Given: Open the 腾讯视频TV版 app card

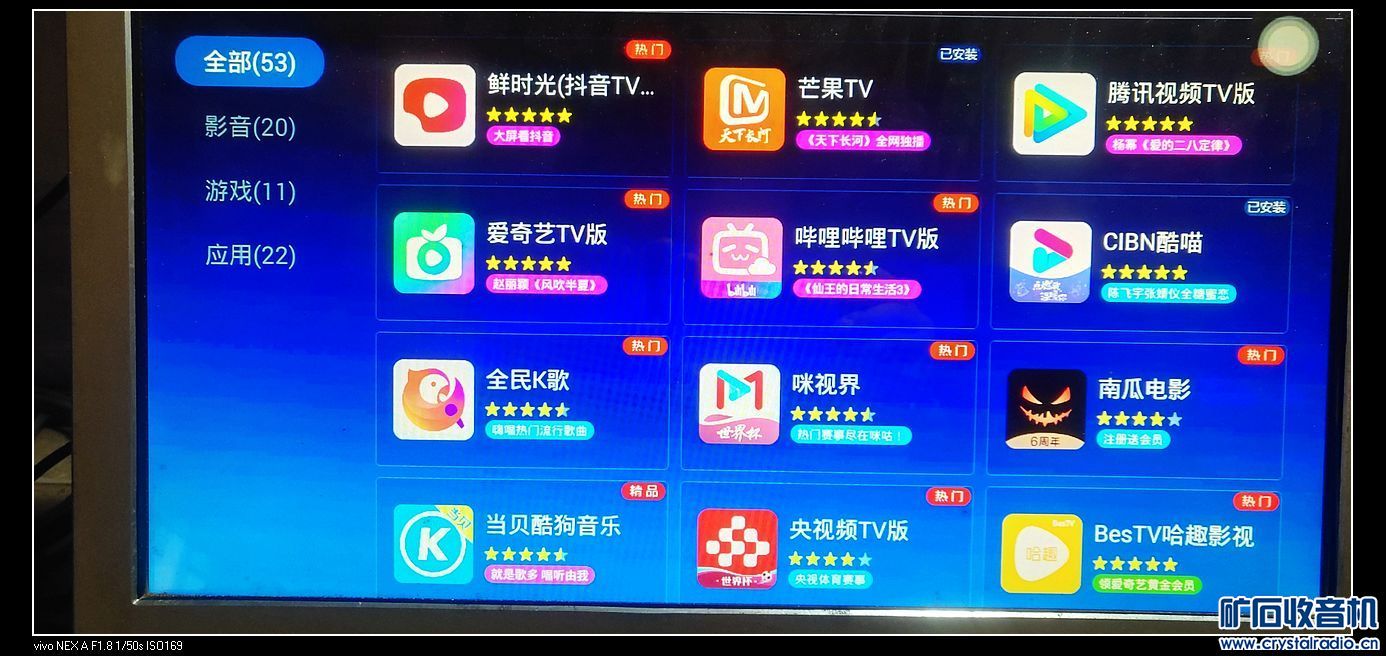Looking at the screenshot, I should (1142, 115).
